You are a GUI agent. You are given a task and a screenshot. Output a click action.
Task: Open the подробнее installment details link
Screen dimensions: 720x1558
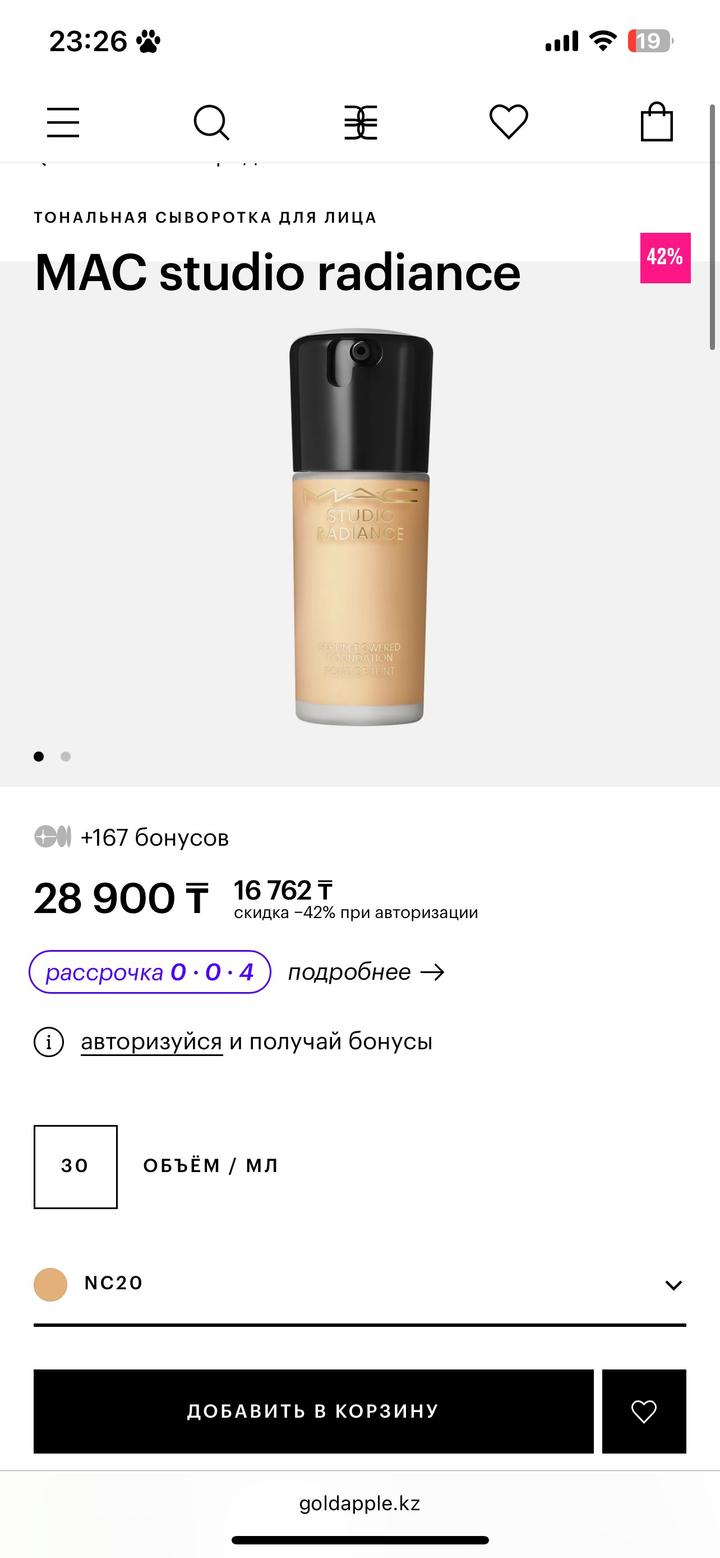tap(366, 972)
